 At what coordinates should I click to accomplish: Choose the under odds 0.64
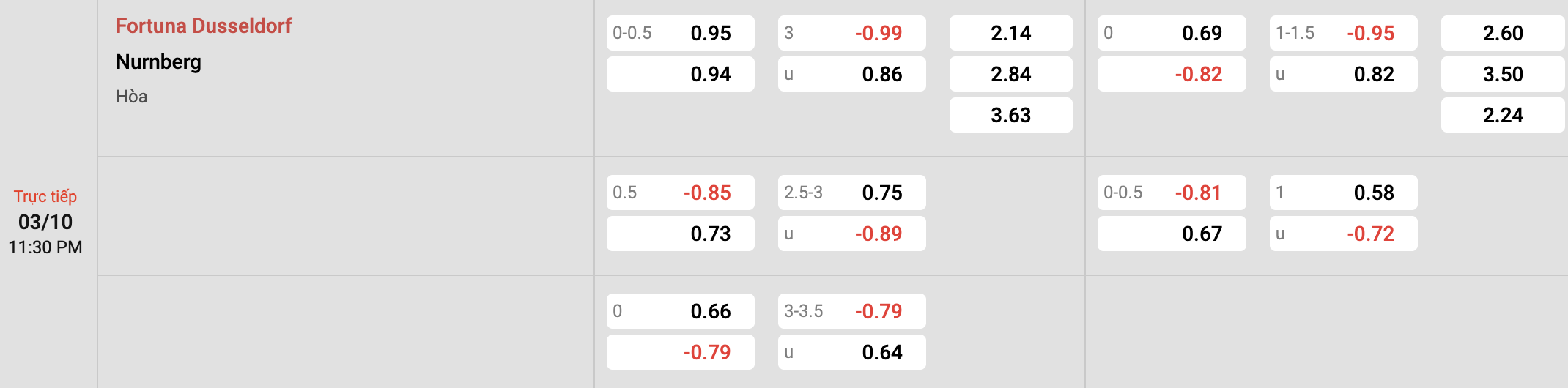coord(852,352)
